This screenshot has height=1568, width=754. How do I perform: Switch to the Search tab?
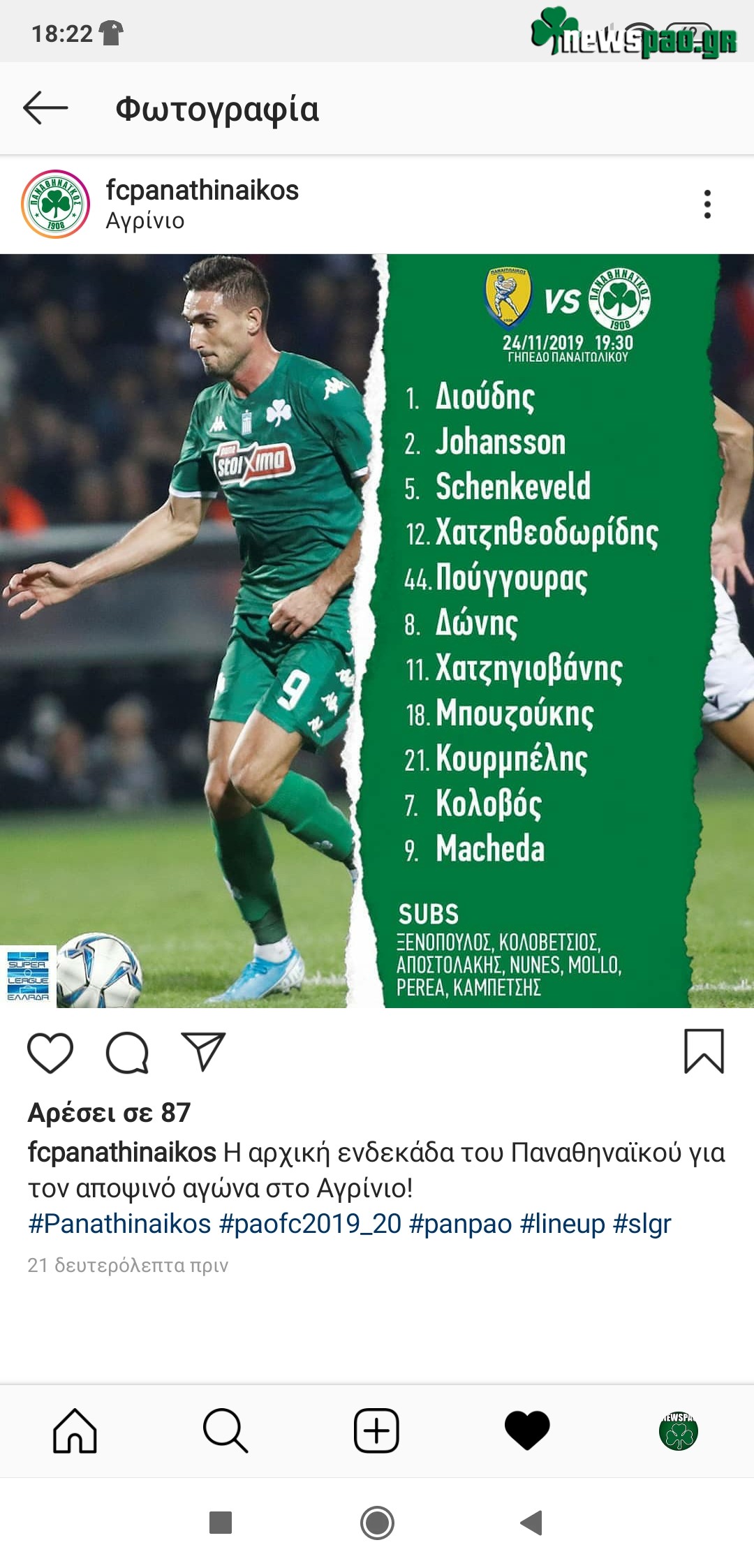[x=226, y=1430]
